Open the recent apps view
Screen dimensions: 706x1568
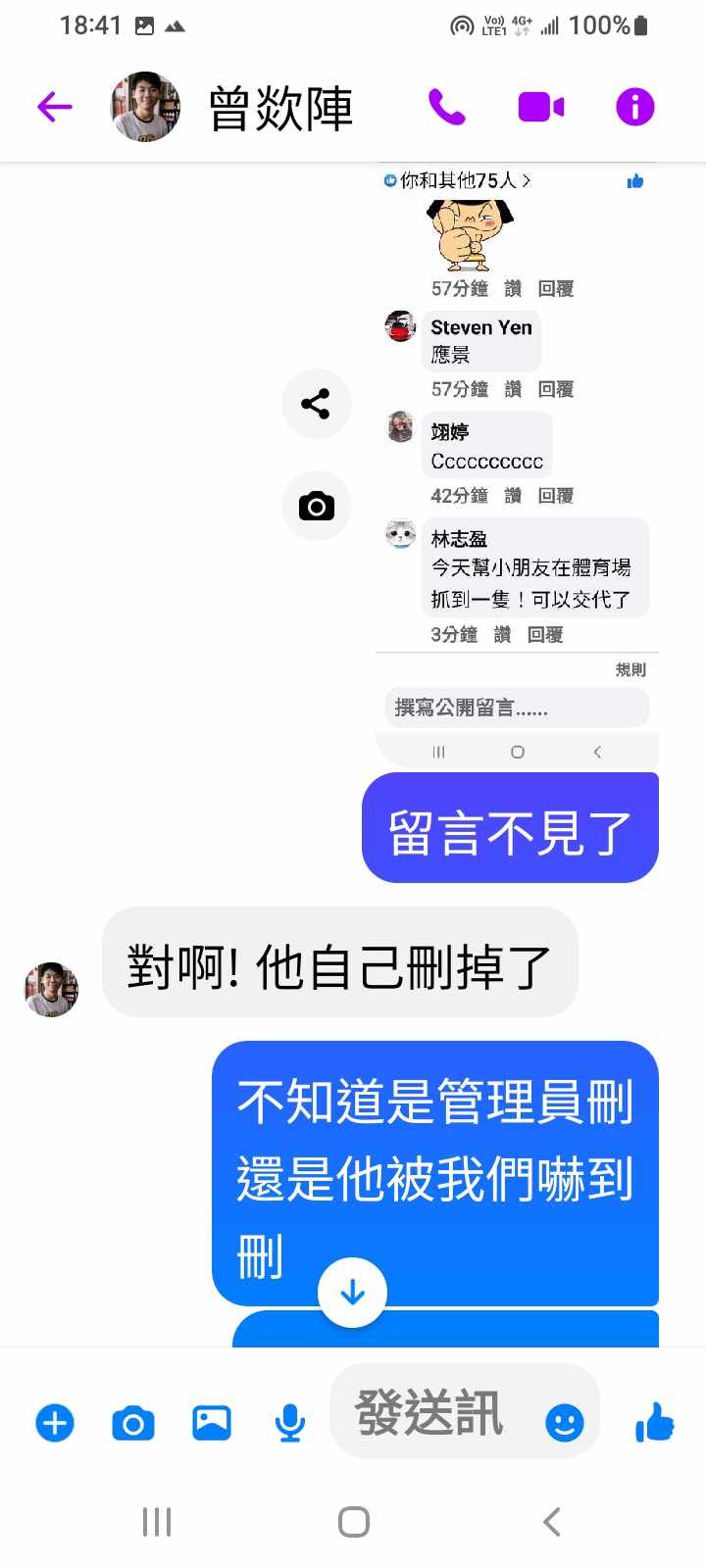click(x=157, y=1522)
